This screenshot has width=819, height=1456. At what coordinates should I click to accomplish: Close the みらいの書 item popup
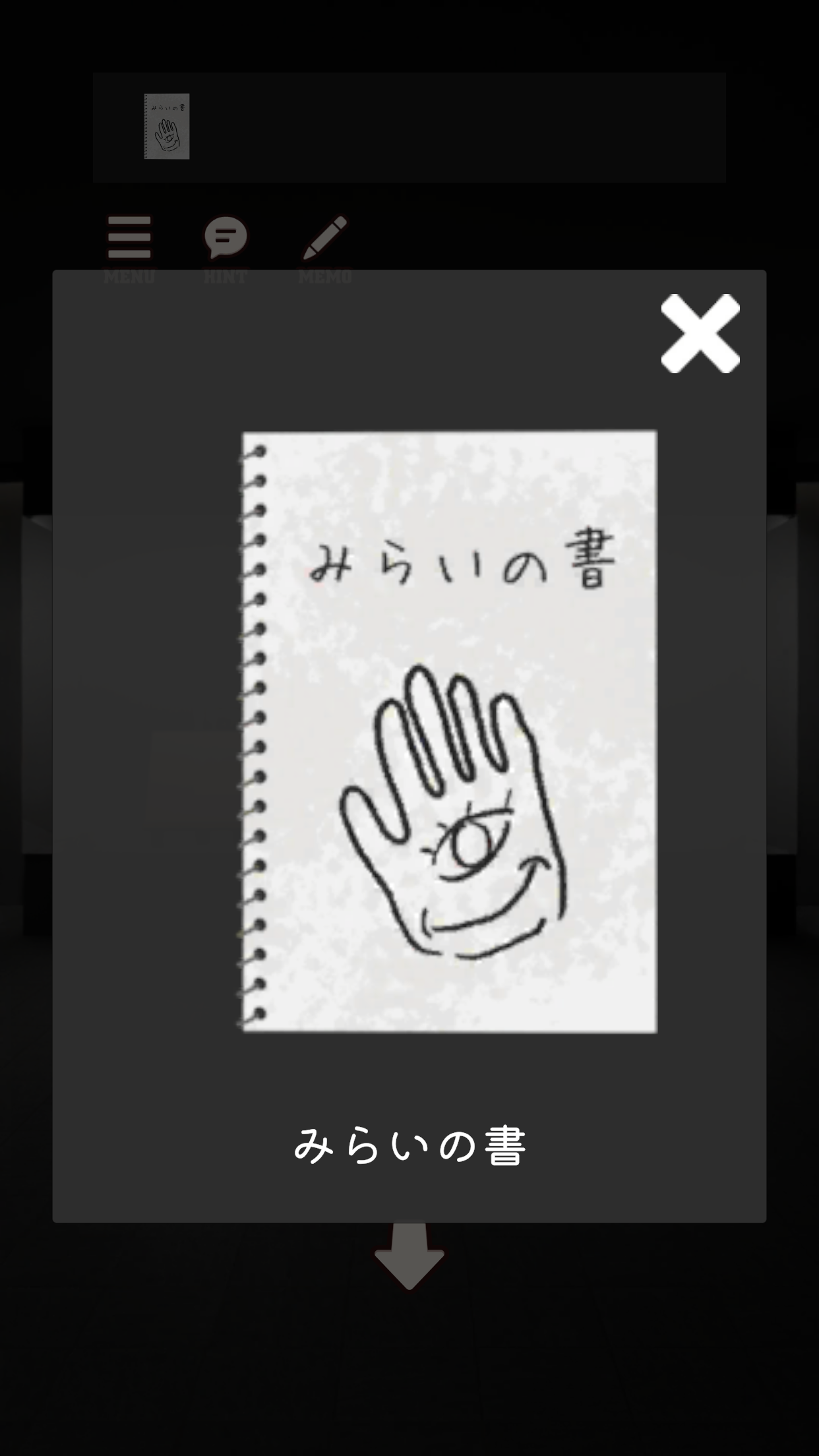(x=700, y=334)
